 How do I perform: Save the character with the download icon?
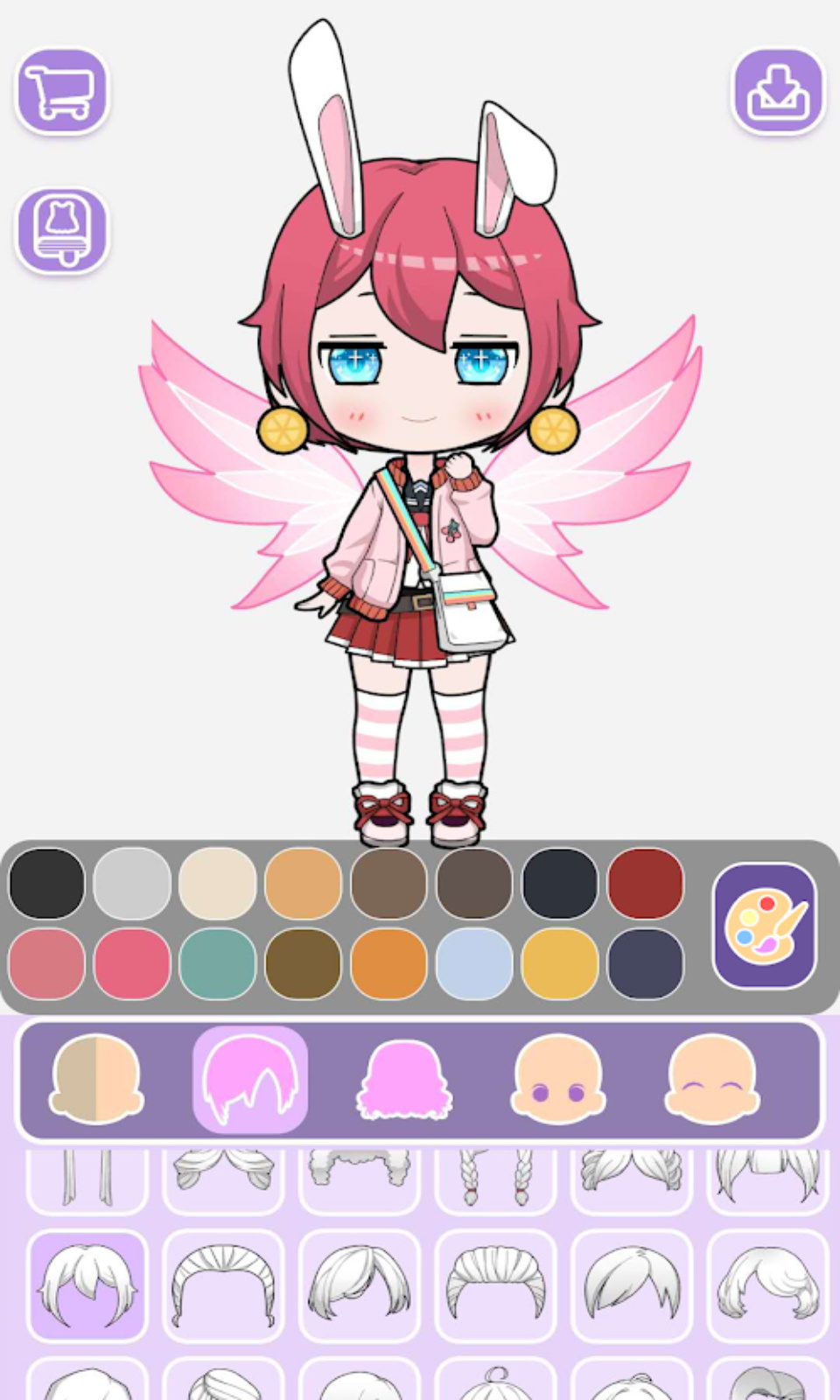pos(778,91)
